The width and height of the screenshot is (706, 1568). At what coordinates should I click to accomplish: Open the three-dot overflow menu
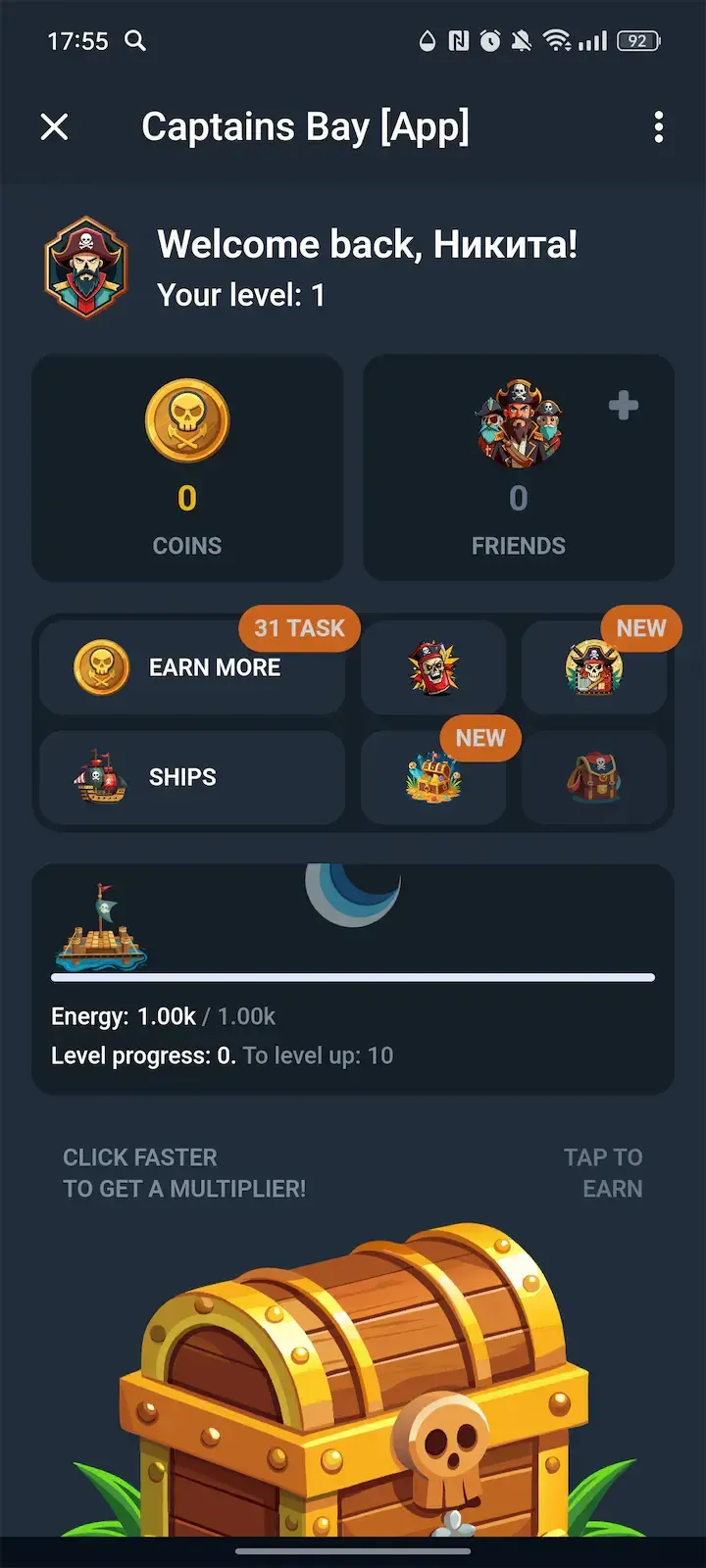658,127
